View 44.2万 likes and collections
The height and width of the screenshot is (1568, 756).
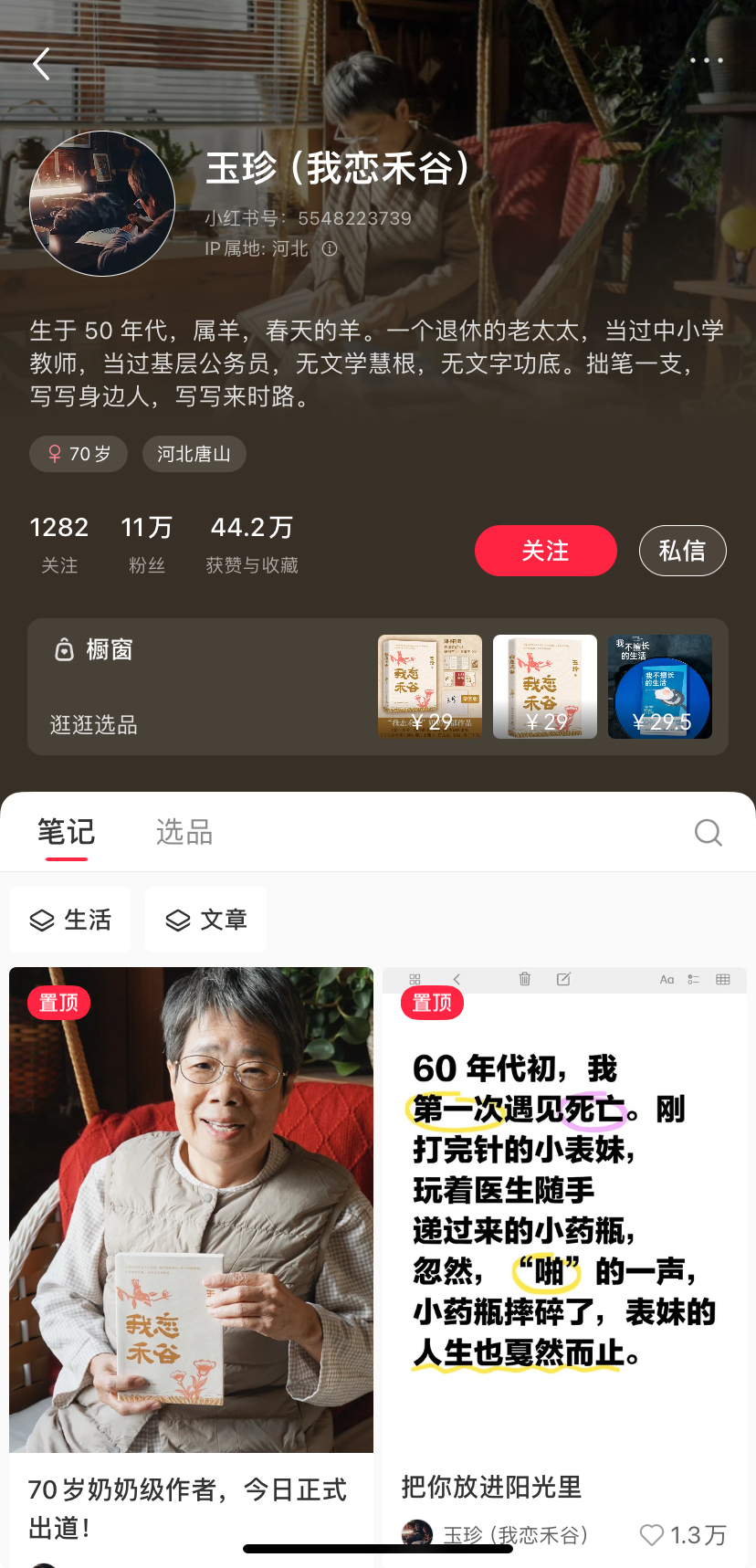(x=252, y=544)
